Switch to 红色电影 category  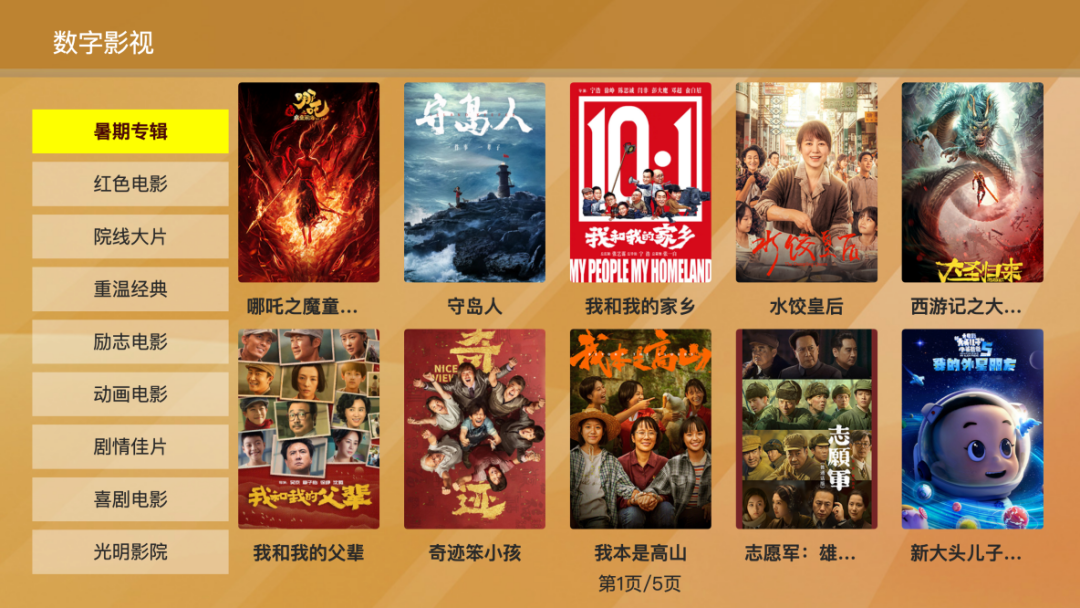click(130, 184)
